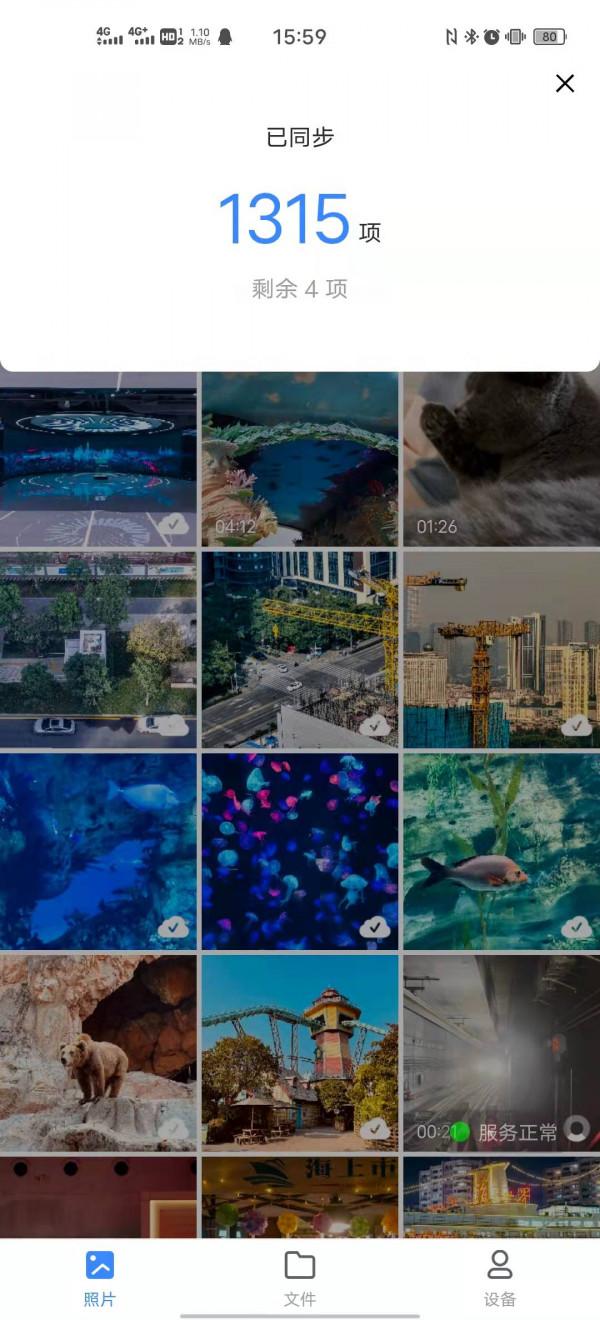Viewport: 600px width, 1320px height.
Task: Play the 04:12 coral reef video
Action: click(x=300, y=460)
